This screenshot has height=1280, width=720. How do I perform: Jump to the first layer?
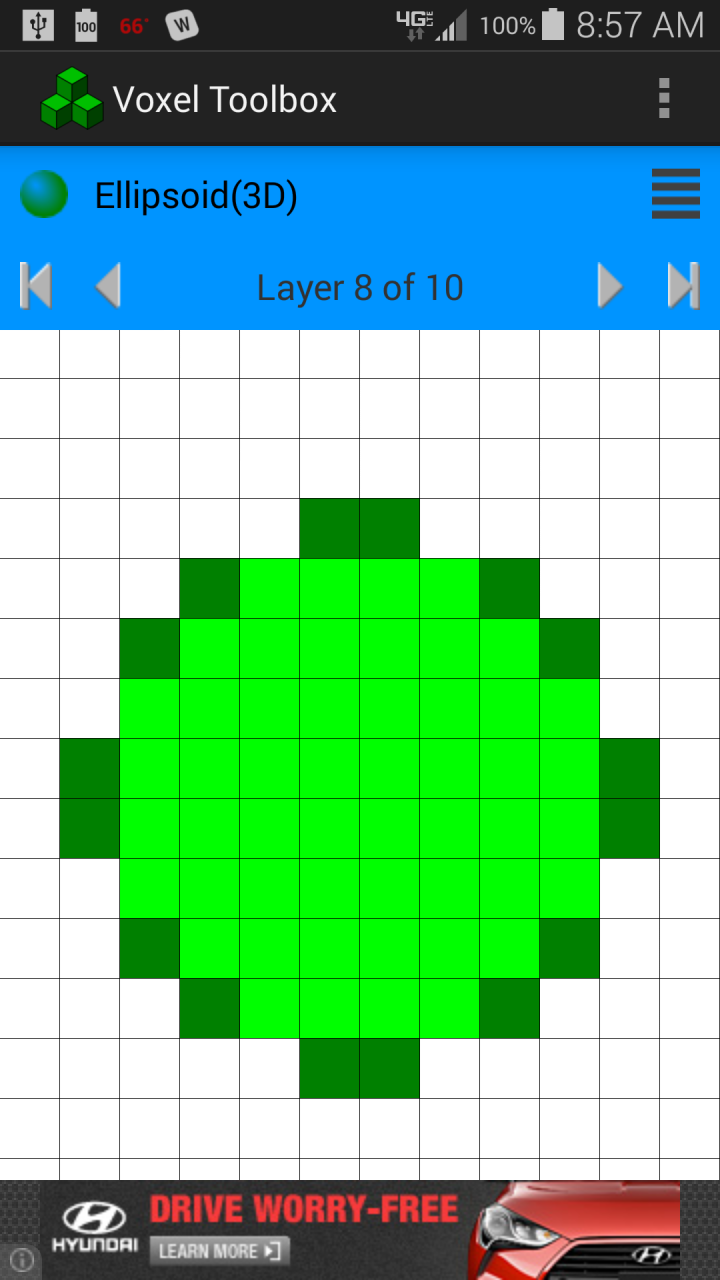click(35, 287)
